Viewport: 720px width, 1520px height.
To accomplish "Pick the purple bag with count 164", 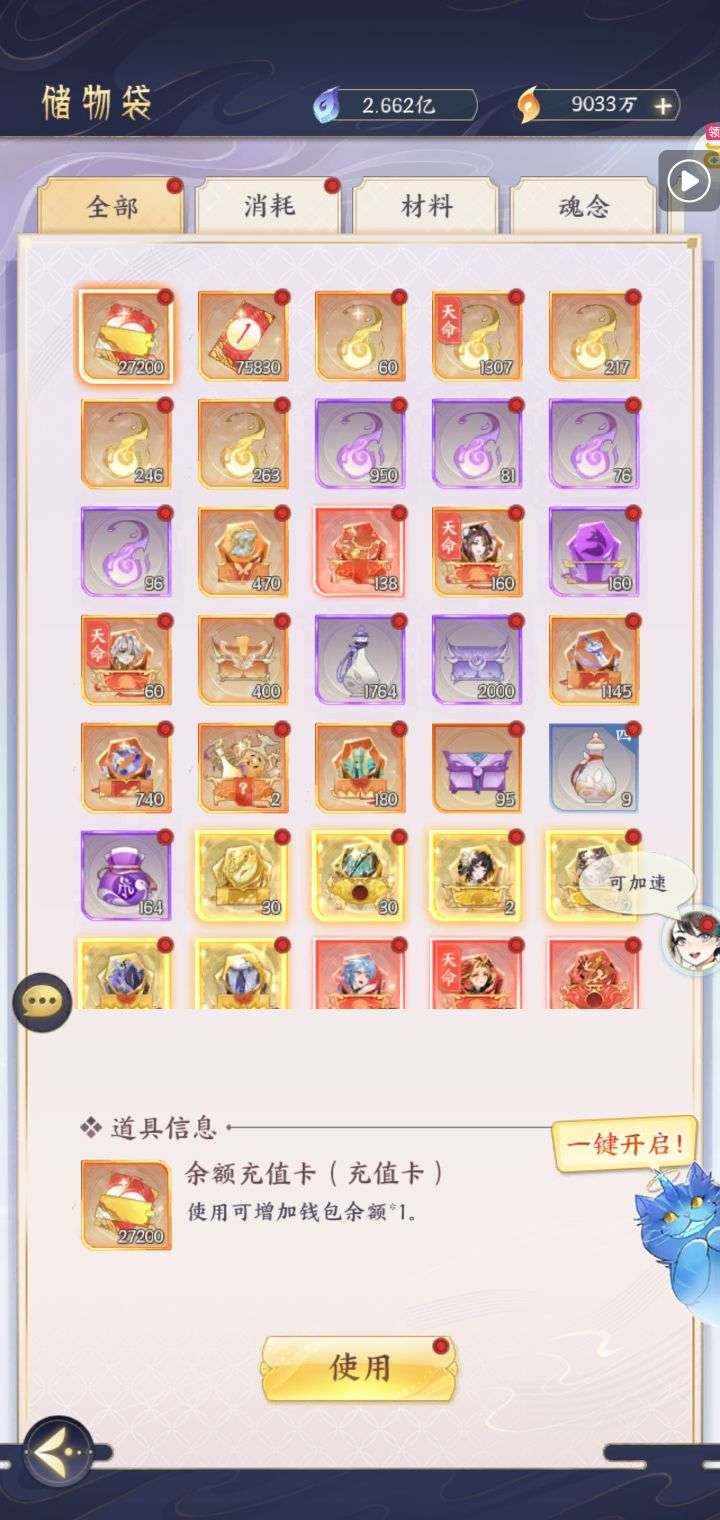I will click(126, 876).
